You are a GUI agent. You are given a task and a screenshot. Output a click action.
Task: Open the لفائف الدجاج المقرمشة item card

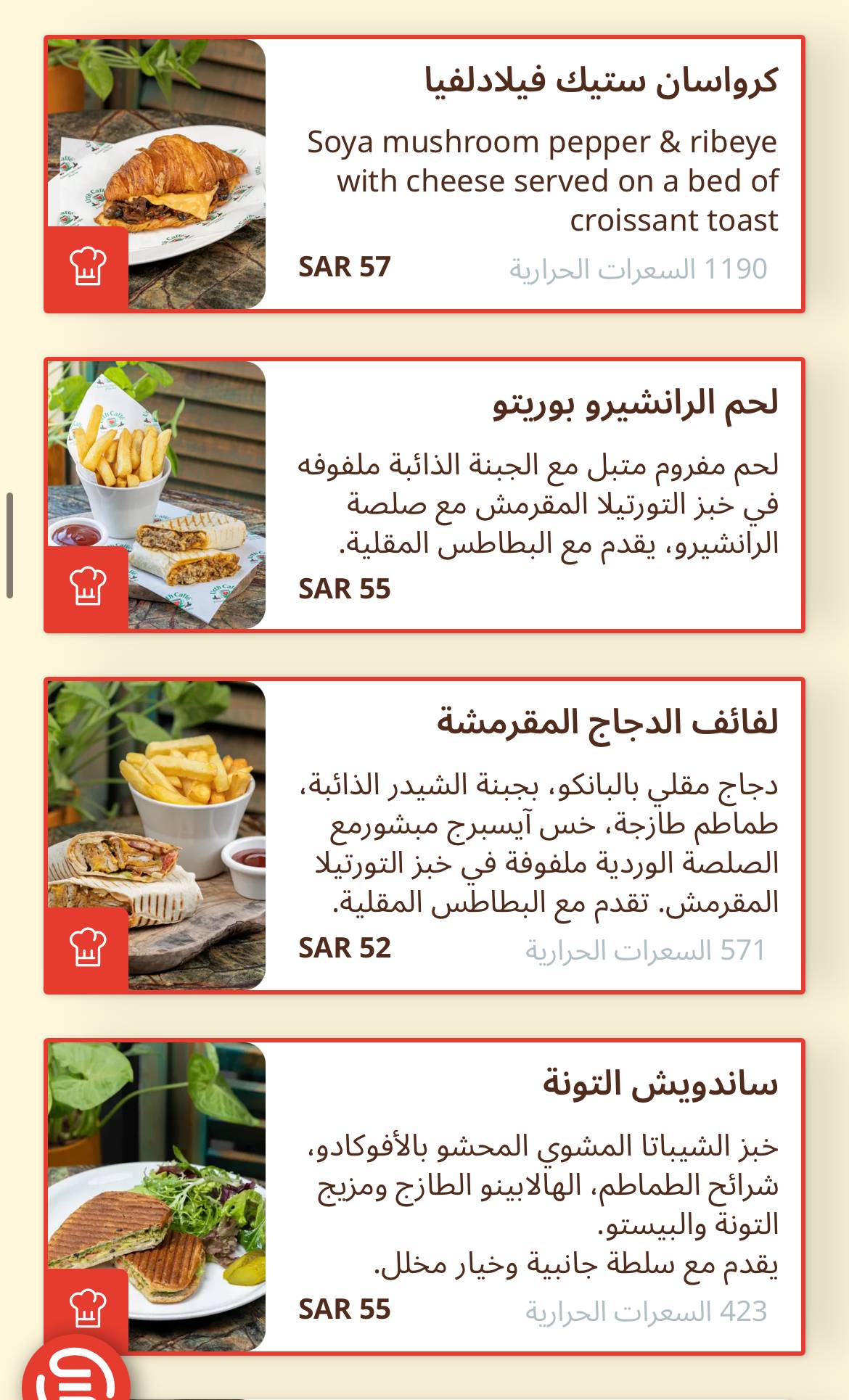424,836
